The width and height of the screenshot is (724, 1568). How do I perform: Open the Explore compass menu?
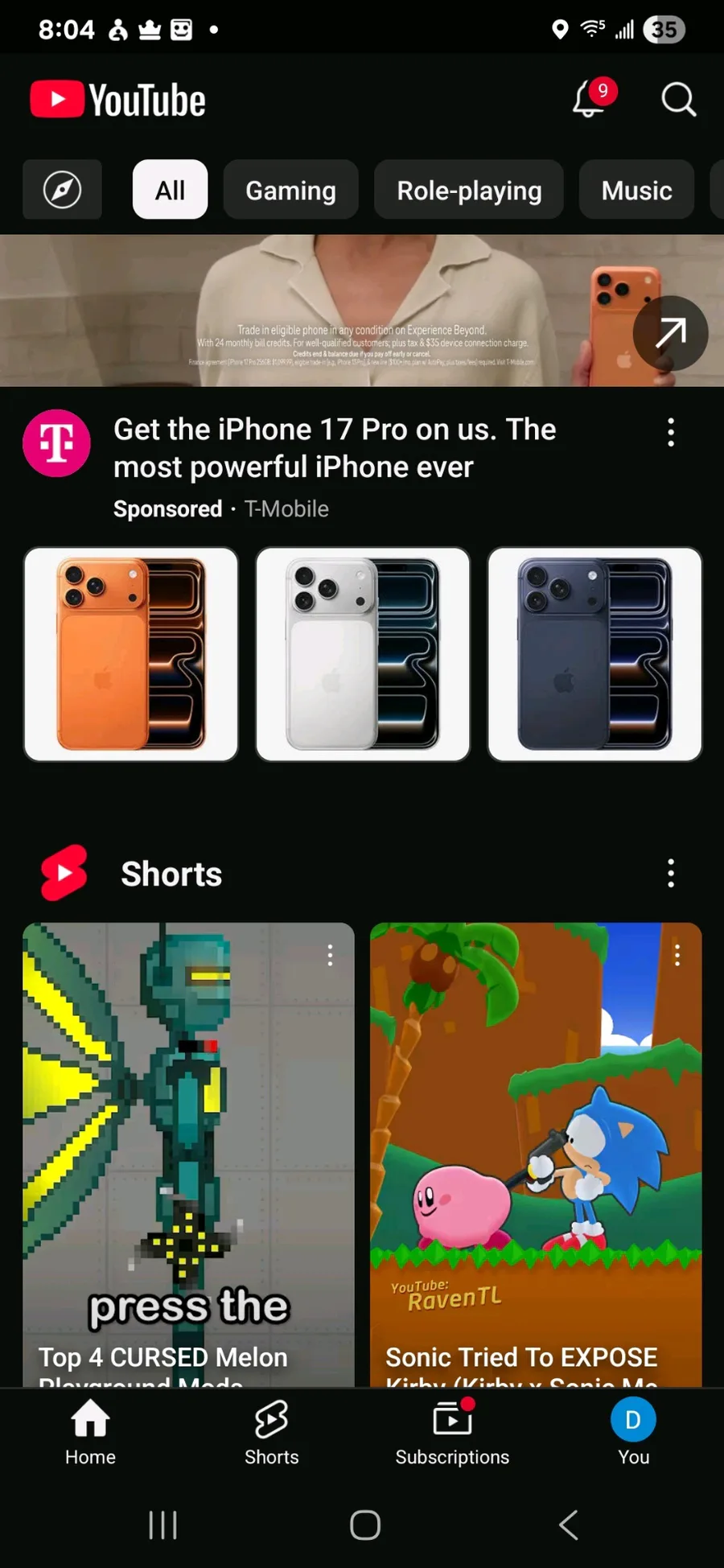pyautogui.click(x=62, y=190)
